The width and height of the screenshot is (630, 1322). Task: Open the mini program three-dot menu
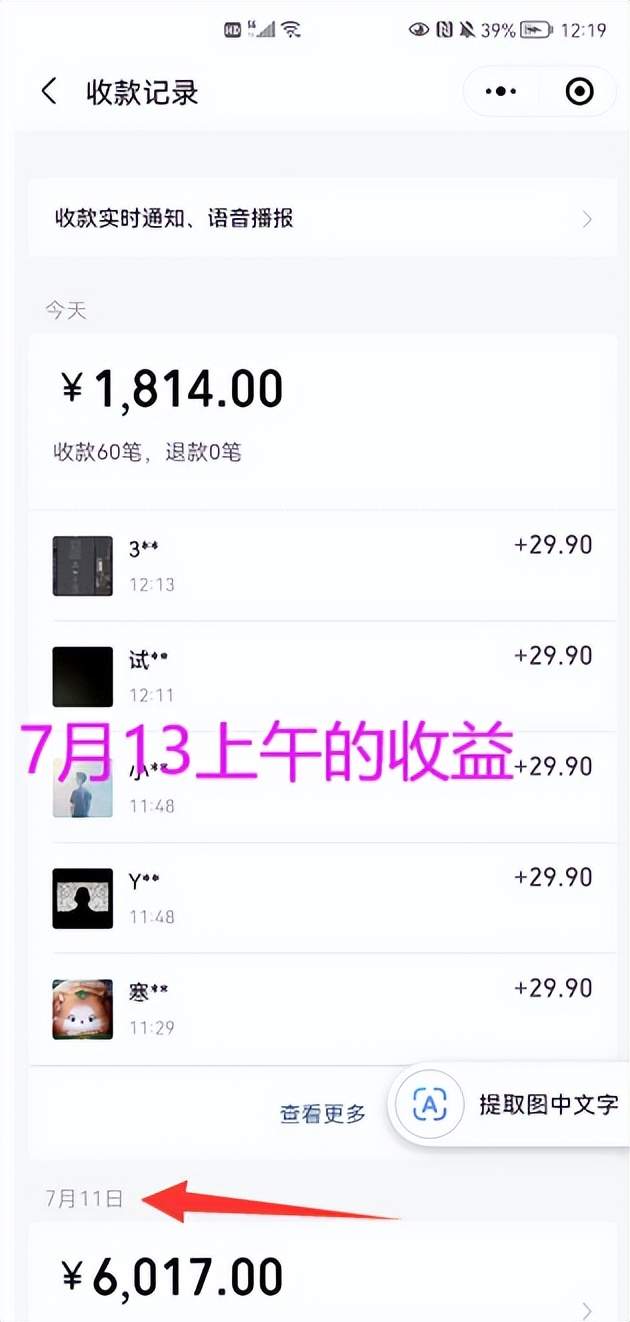click(x=500, y=92)
